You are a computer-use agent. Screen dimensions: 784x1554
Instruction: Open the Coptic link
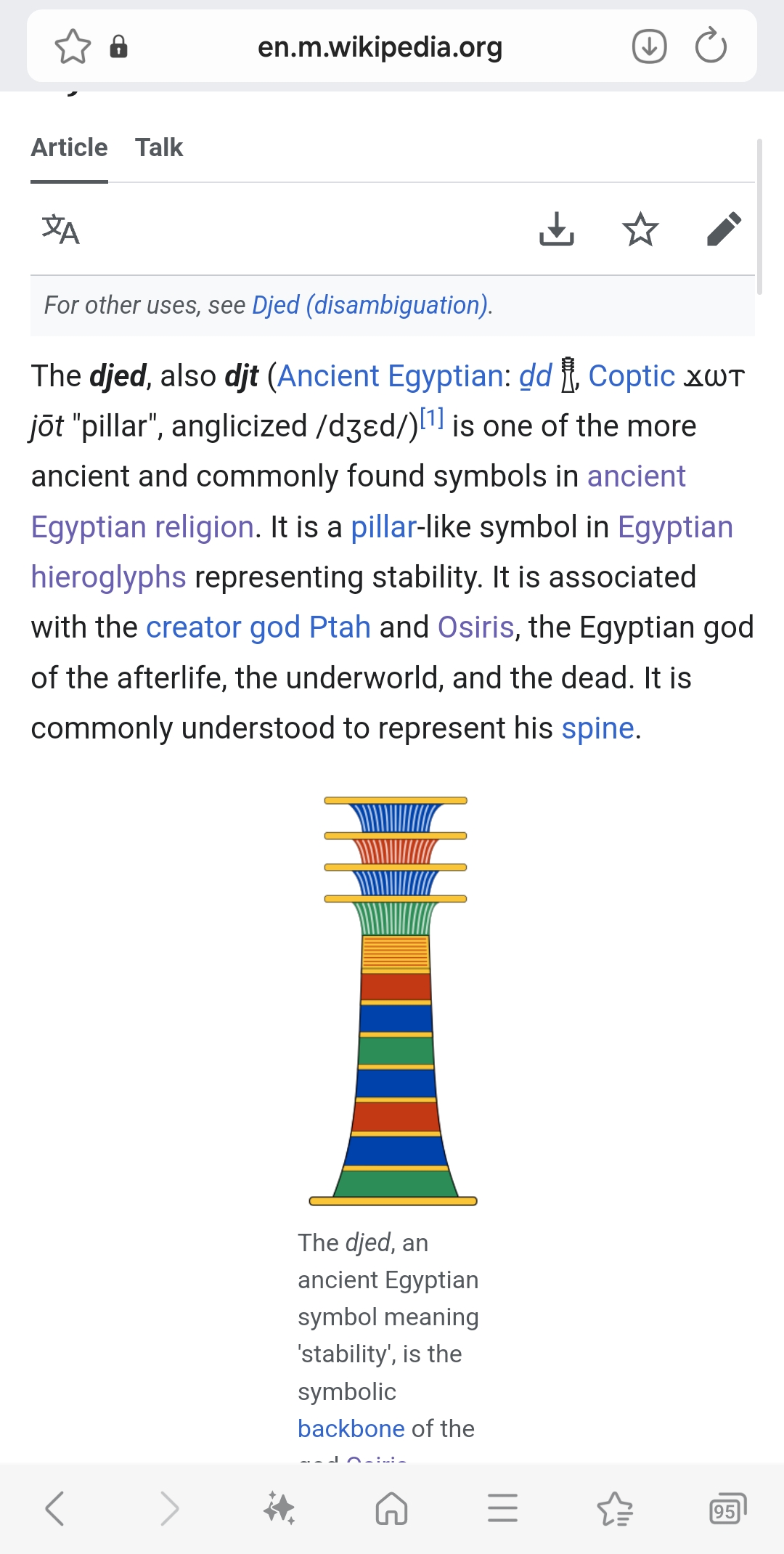tap(632, 376)
